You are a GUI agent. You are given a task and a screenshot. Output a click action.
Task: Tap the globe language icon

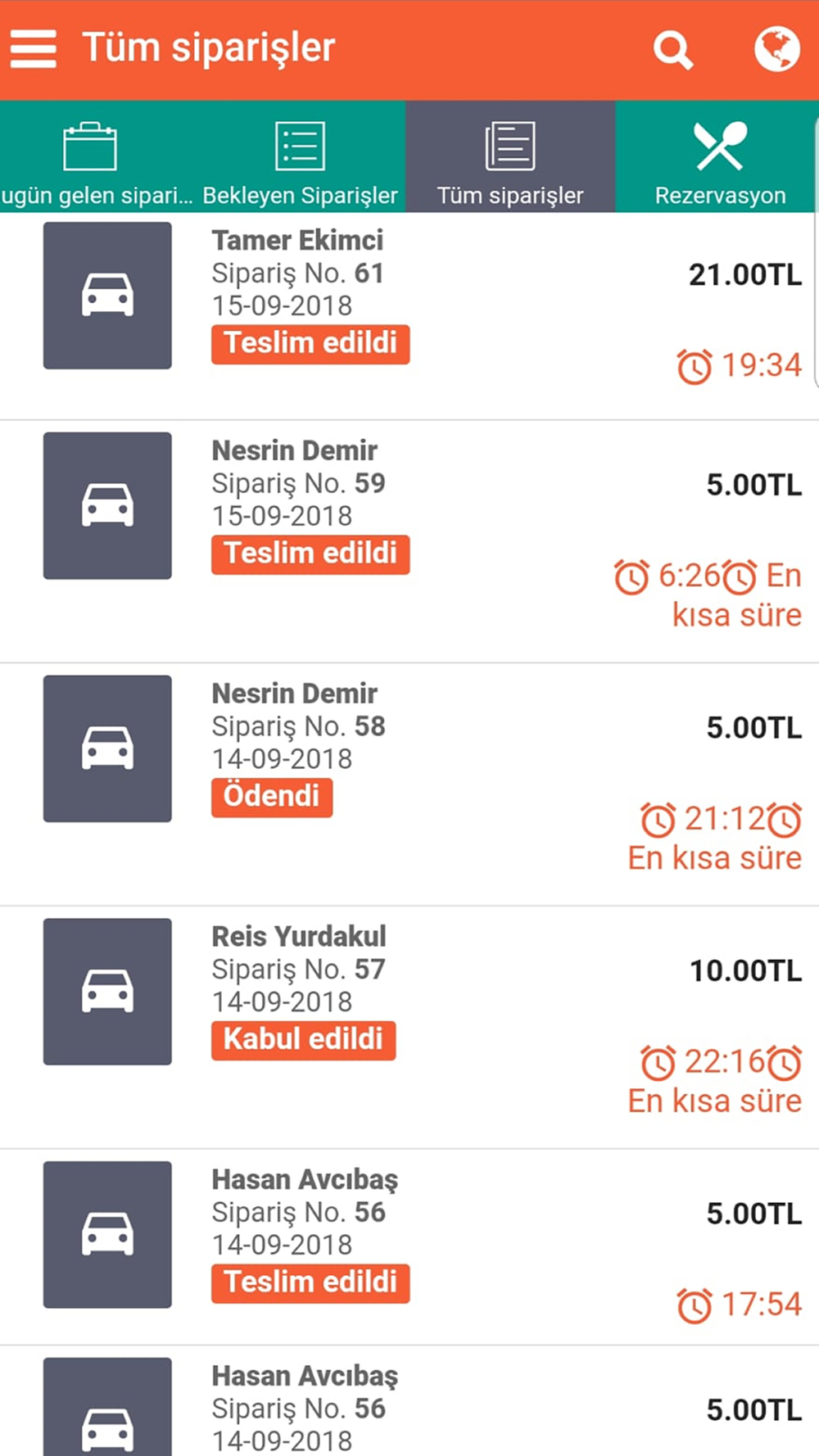coord(776,49)
